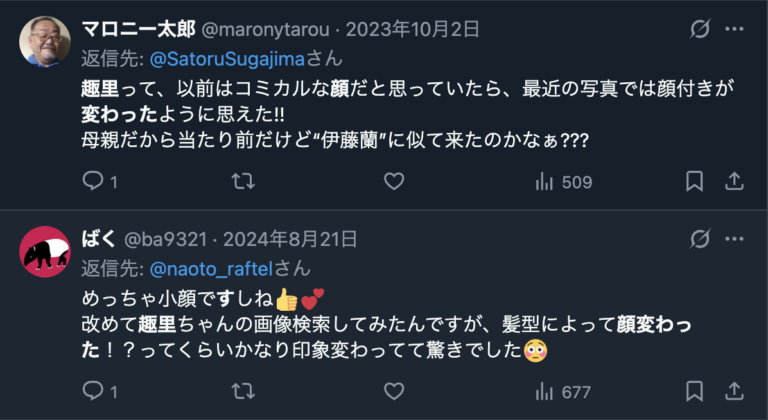This screenshot has width=768, height=420.
Task: Bookmark マロニー太郎's post
Action: tap(694, 181)
